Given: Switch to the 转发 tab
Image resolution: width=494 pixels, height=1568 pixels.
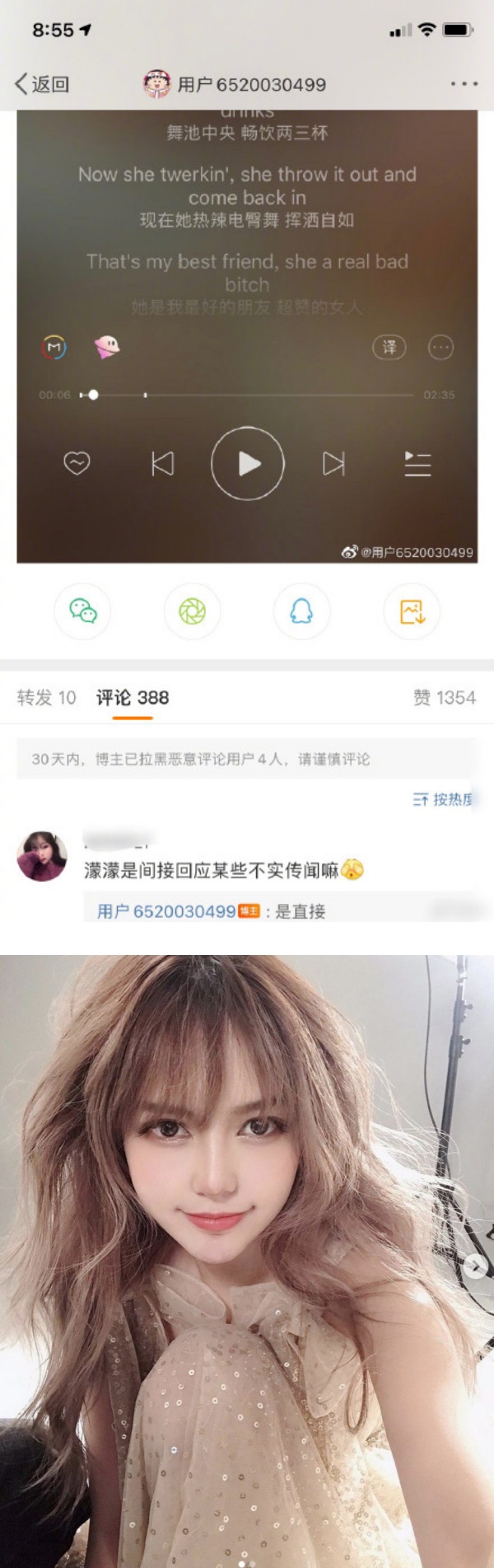Looking at the screenshot, I should tap(46, 698).
